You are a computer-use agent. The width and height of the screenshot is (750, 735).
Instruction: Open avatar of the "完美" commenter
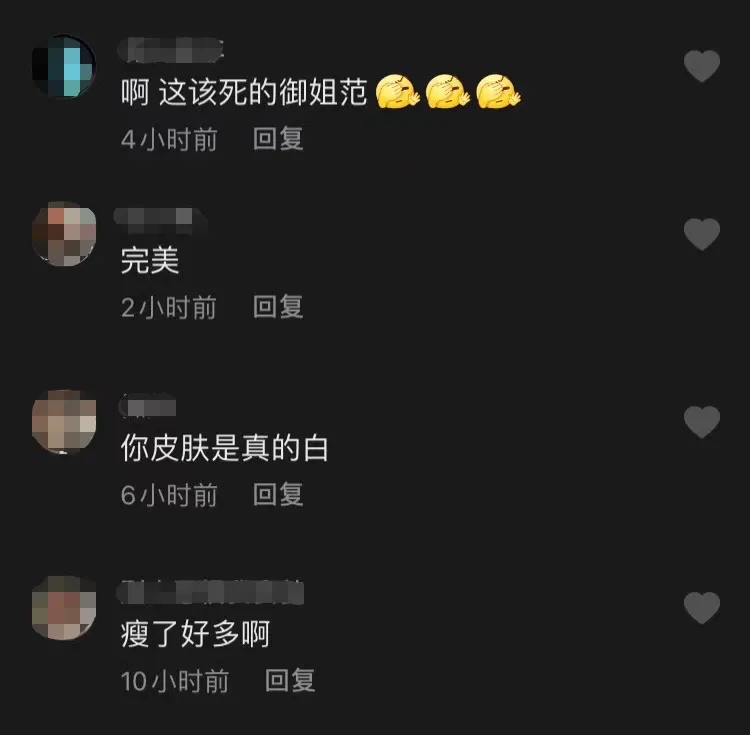(64, 234)
